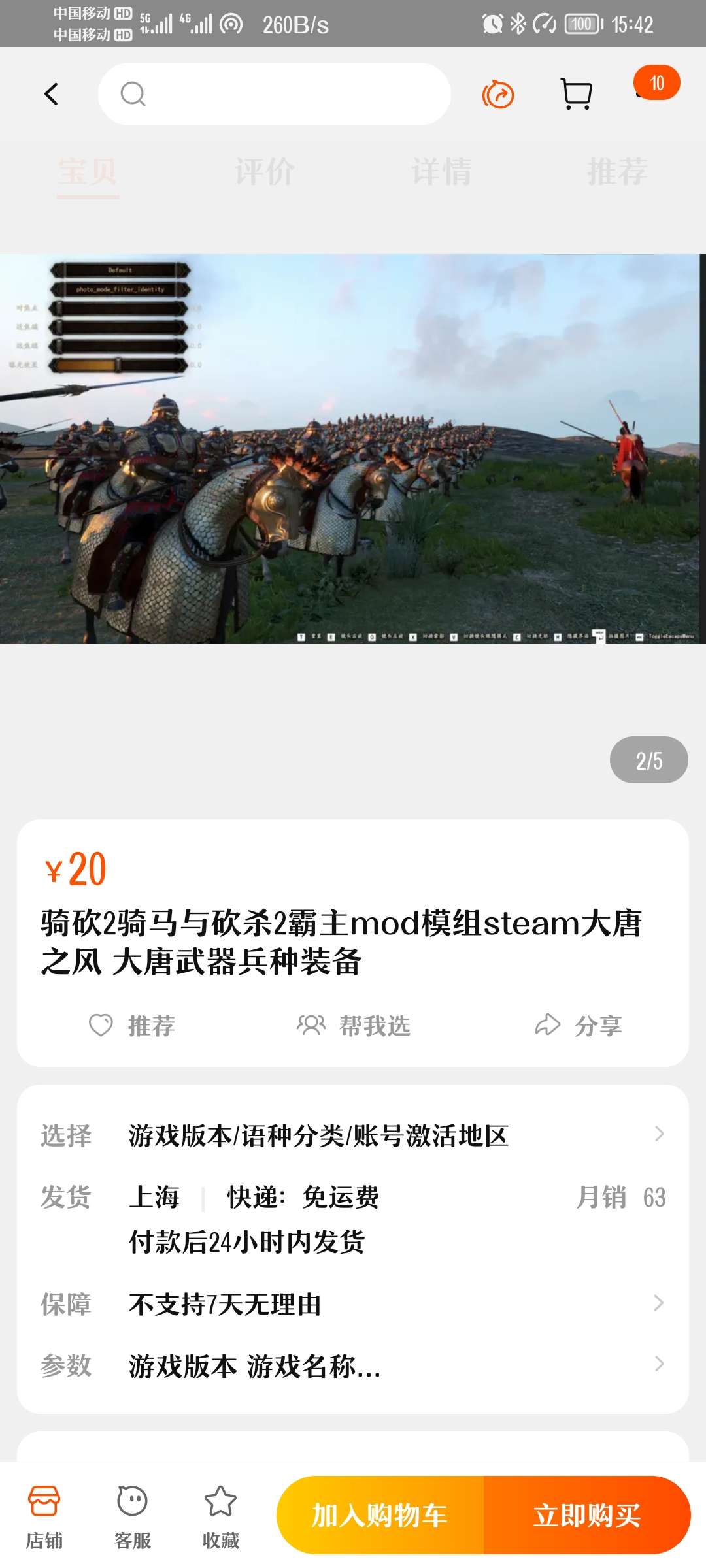Visit the 店铺 store page
The width and height of the screenshot is (706, 1568).
coord(44,1516)
